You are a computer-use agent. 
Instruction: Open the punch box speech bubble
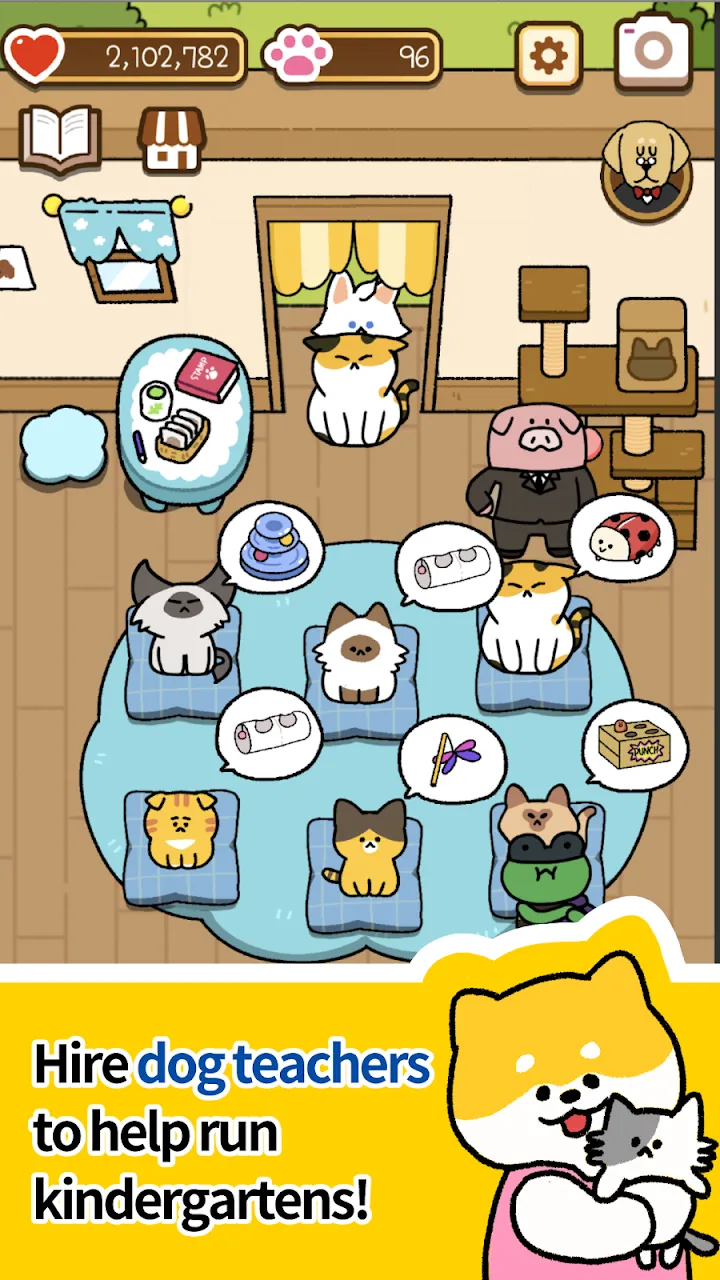[x=634, y=740]
